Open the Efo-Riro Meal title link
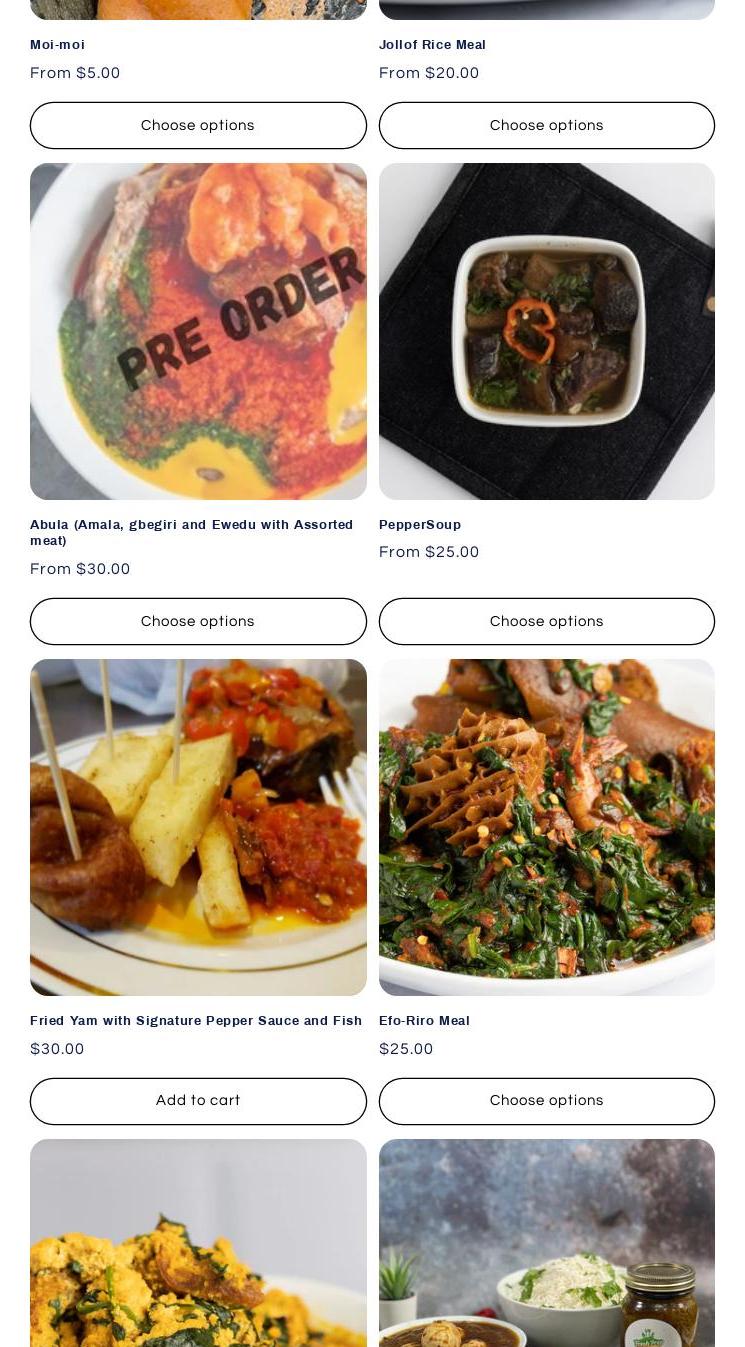The image size is (745, 1347). pyautogui.click(x=424, y=1021)
